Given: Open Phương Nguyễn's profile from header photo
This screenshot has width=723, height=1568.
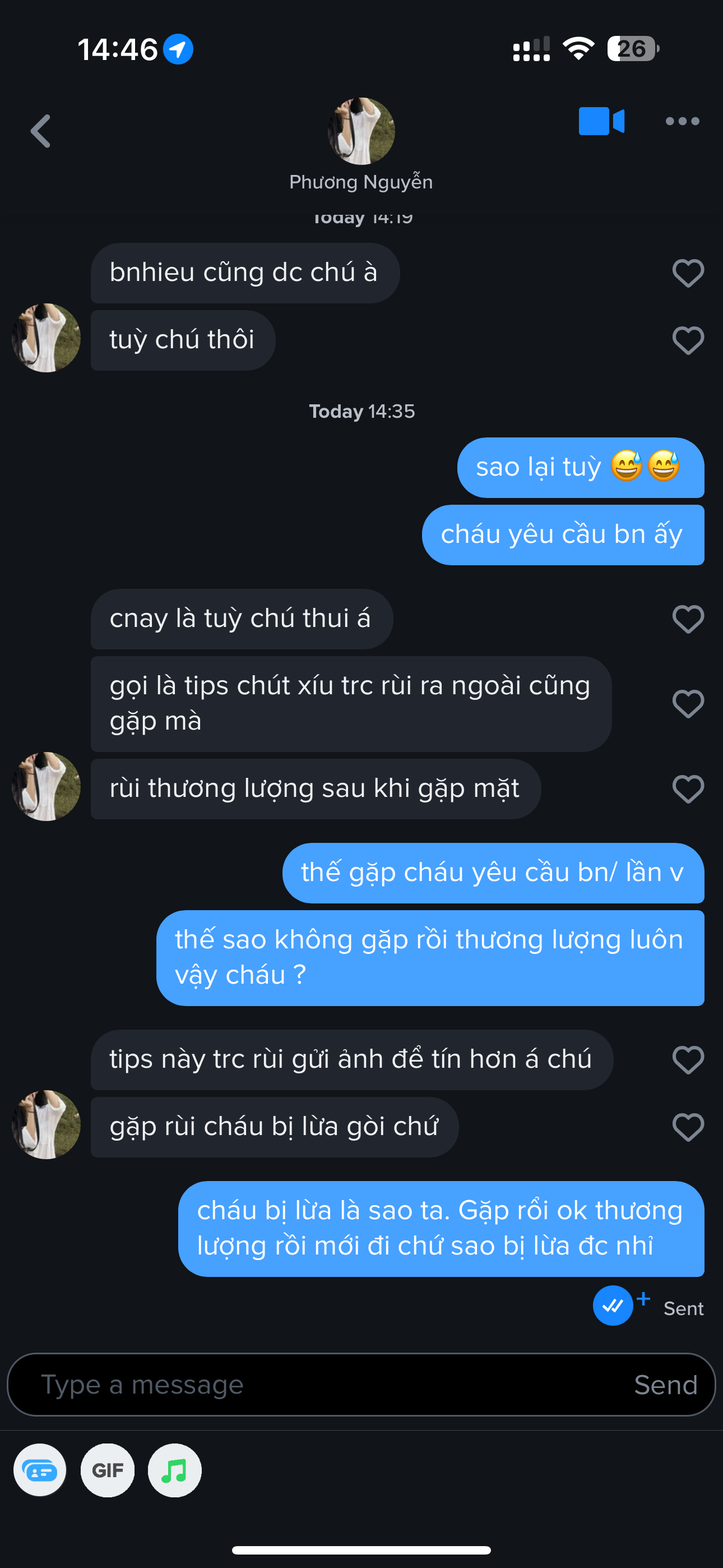Looking at the screenshot, I should pyautogui.click(x=361, y=131).
